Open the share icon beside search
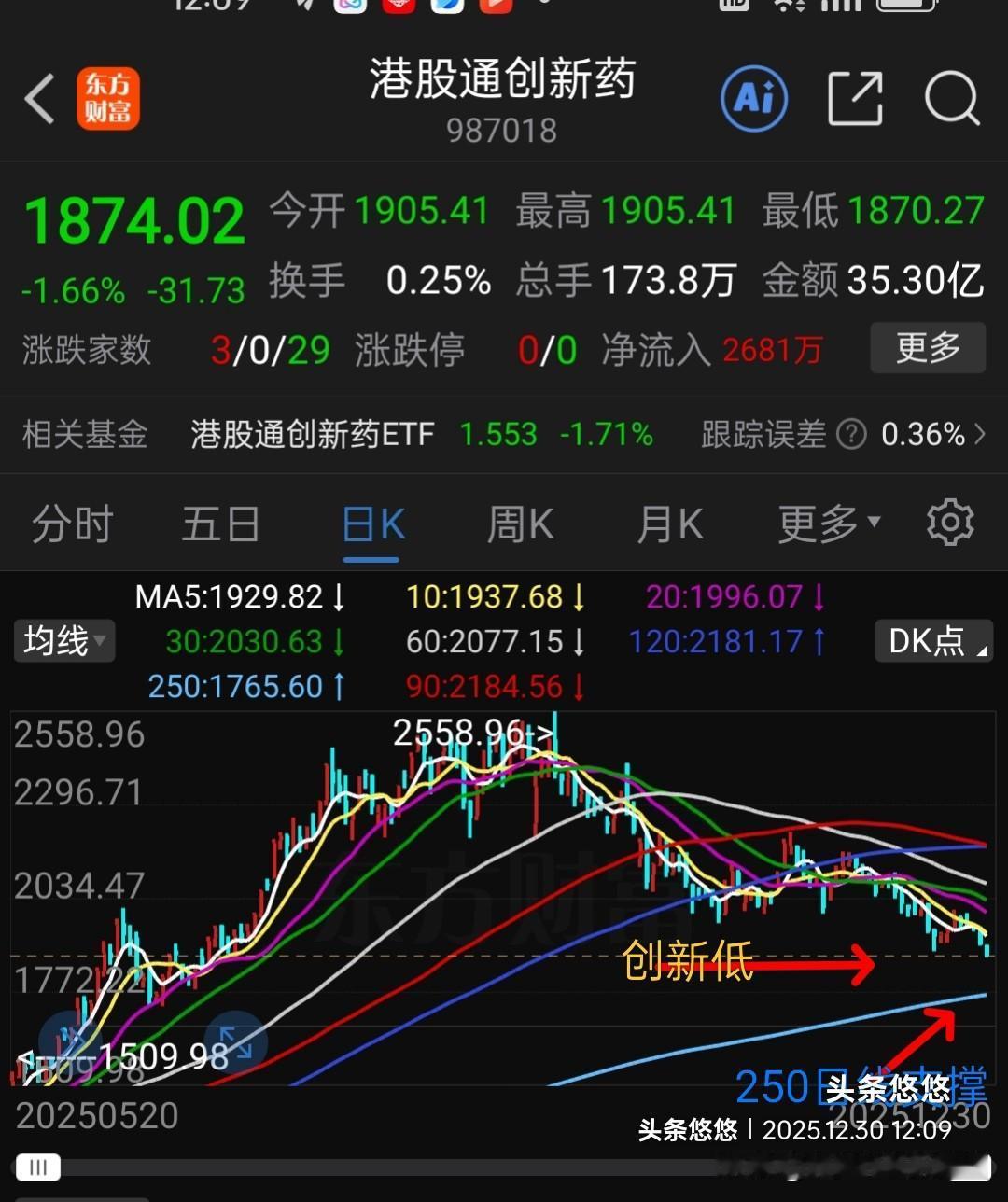 click(x=854, y=98)
